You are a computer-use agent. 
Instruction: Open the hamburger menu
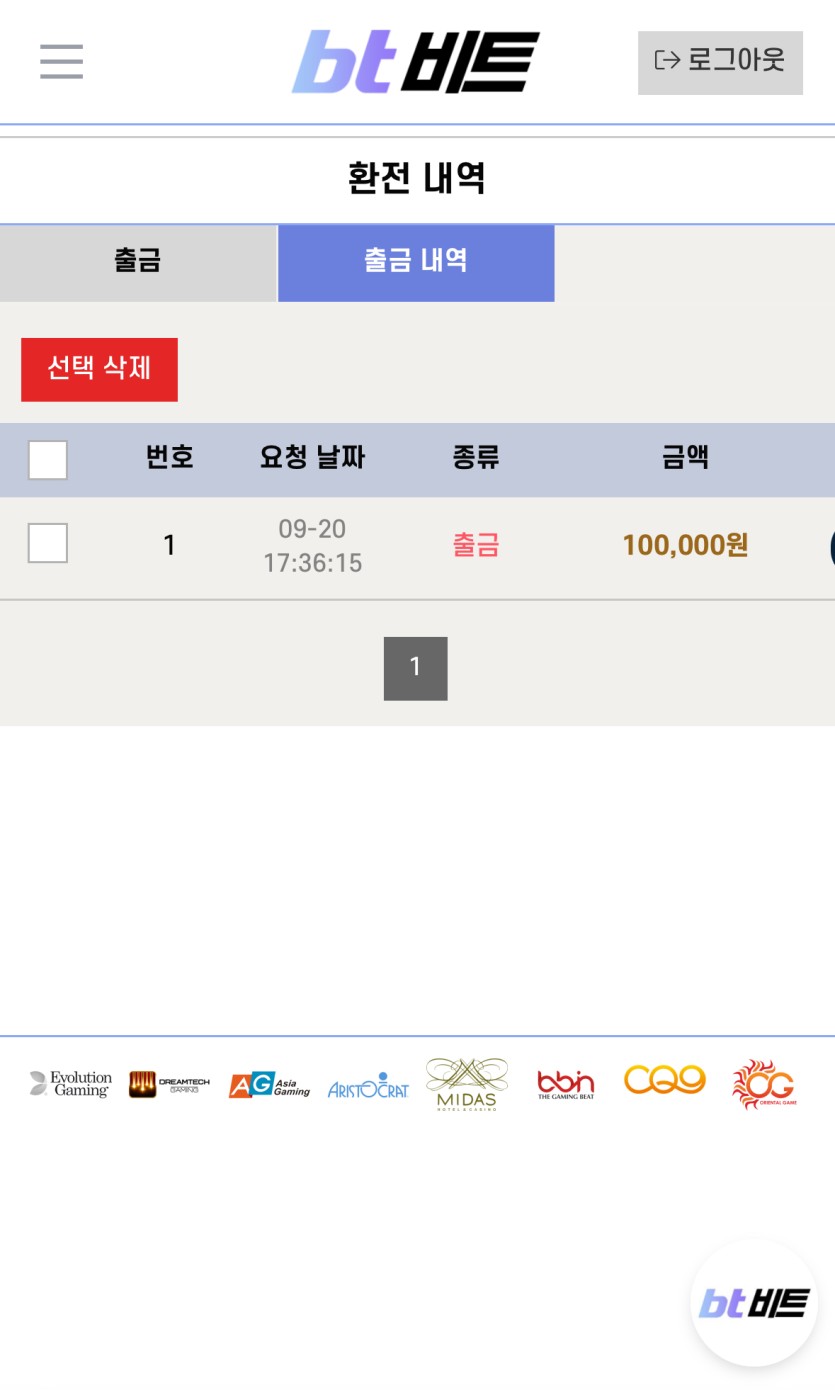pyautogui.click(x=61, y=61)
